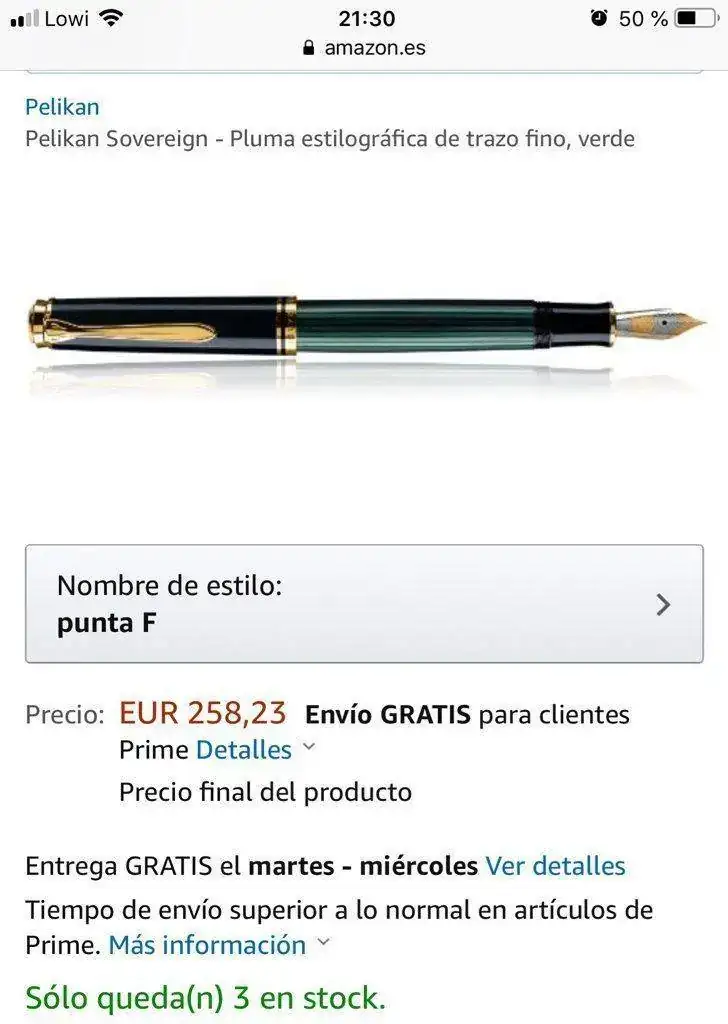Image resolution: width=728 pixels, height=1024 pixels.
Task: Open the Pelikan brand link
Action: click(62, 106)
